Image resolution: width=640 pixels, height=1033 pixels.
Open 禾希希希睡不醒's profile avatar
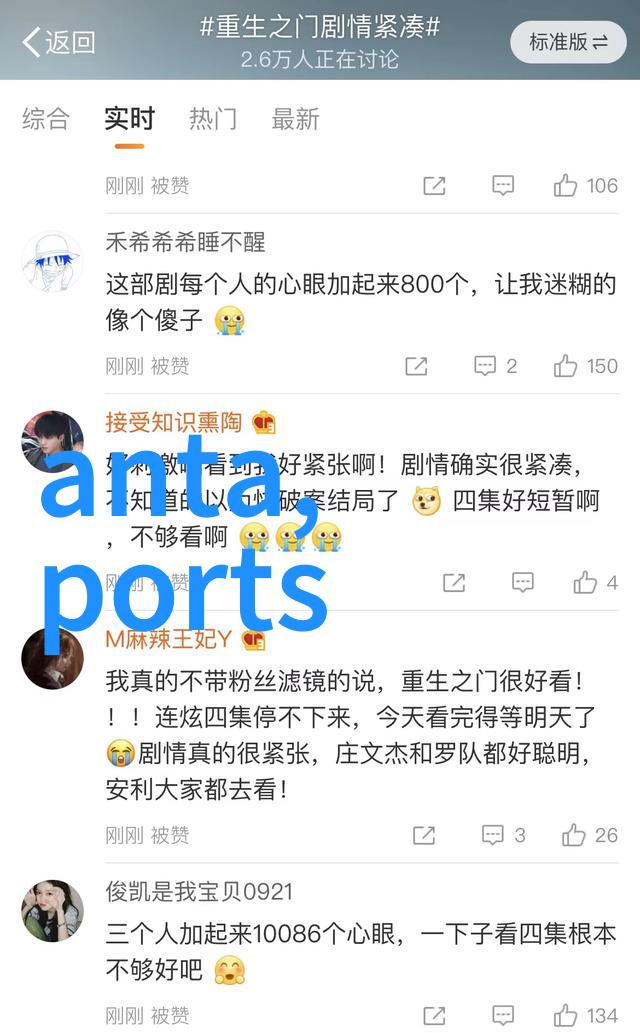(53, 262)
